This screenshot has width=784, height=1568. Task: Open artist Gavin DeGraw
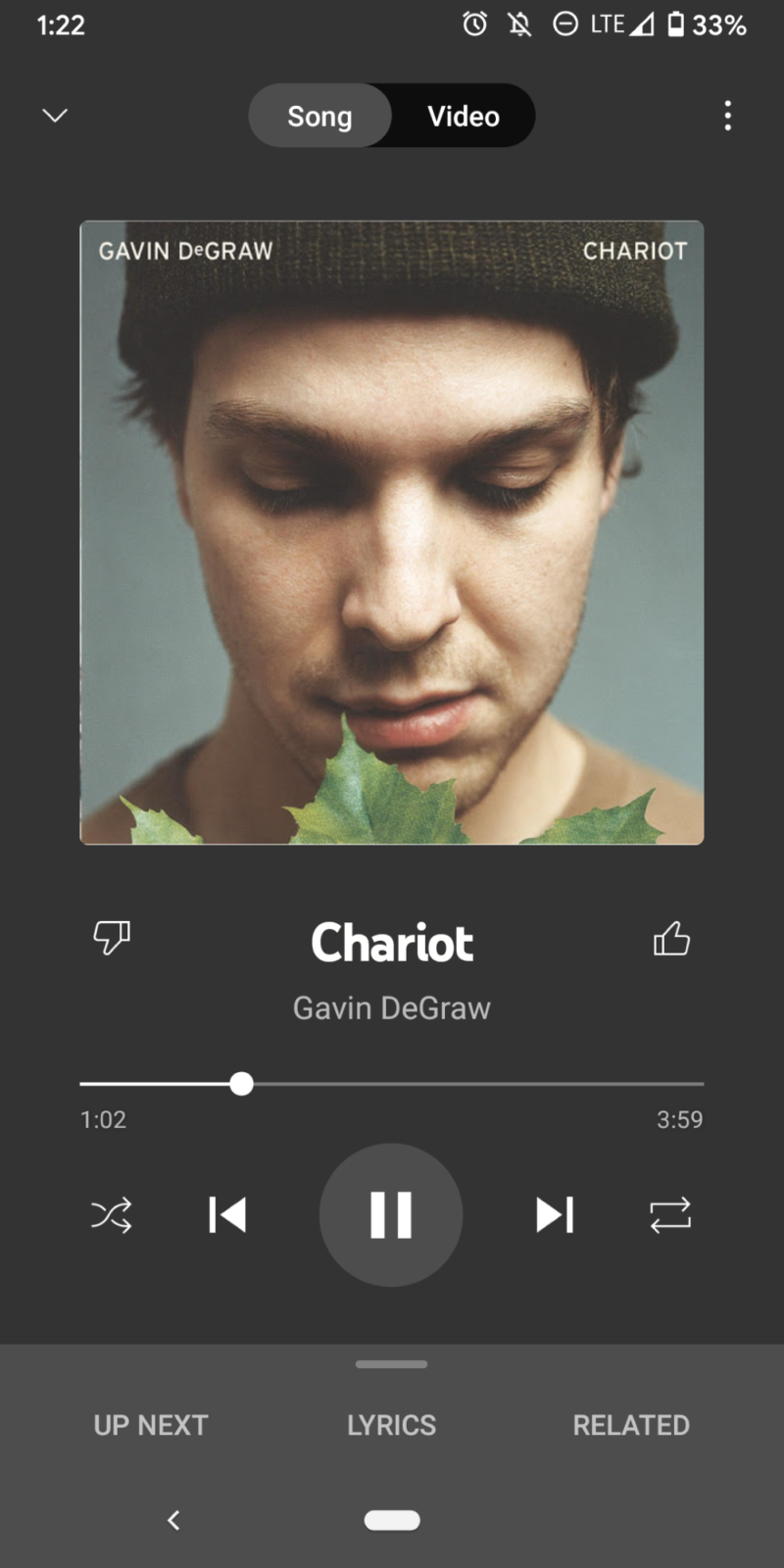click(392, 1007)
